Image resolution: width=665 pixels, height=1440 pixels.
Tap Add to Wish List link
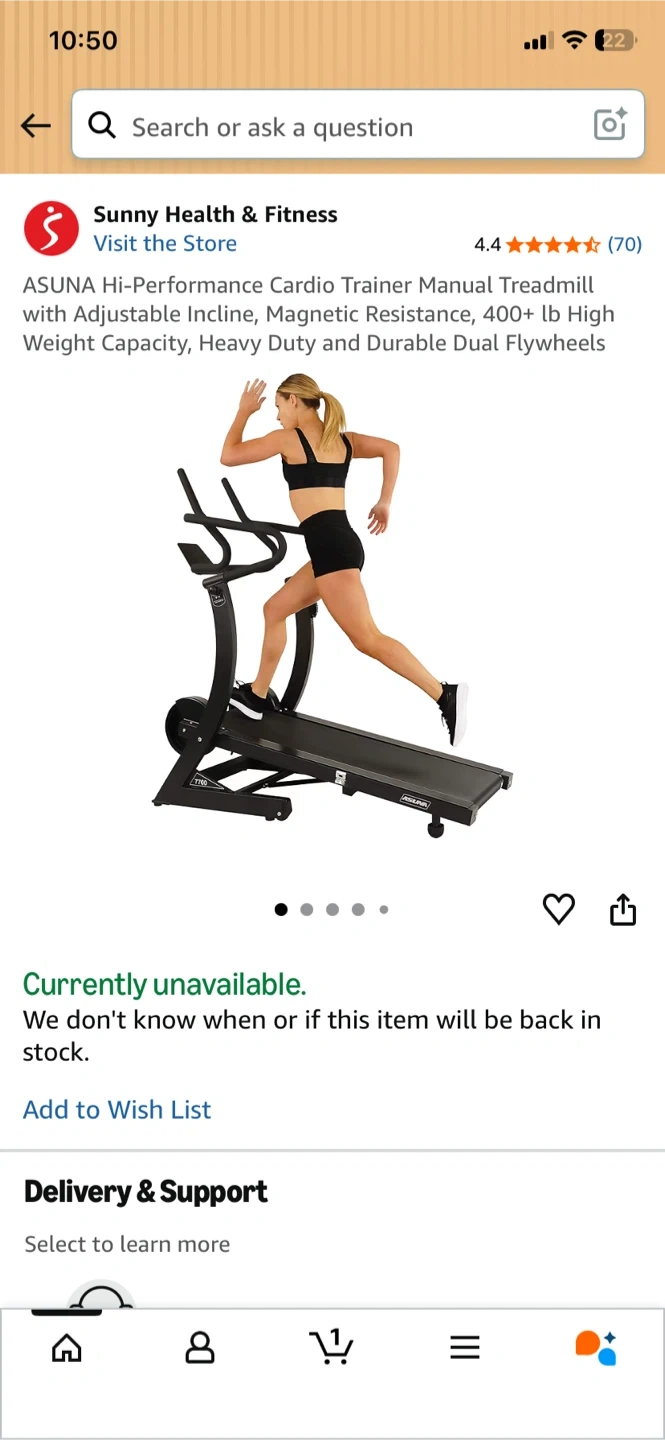point(117,1110)
